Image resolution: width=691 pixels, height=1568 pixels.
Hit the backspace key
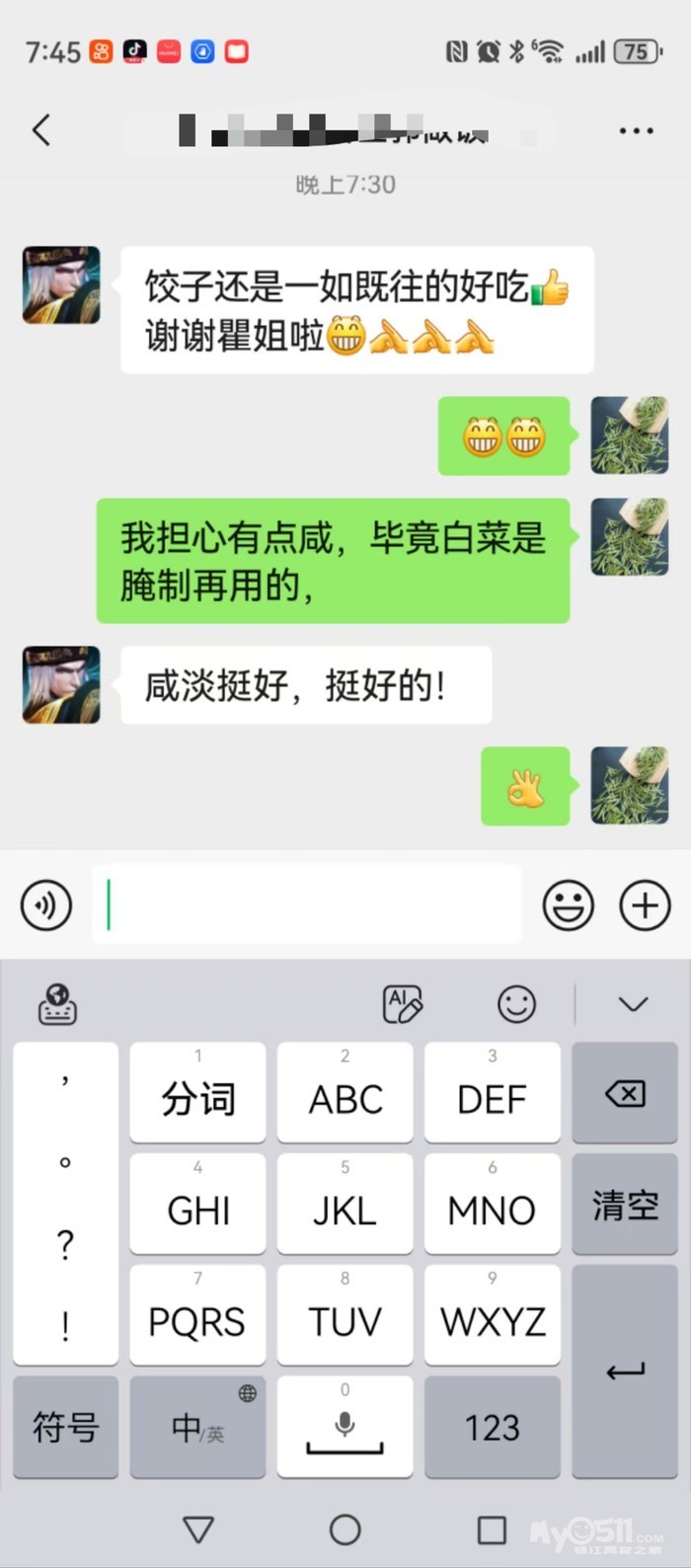(x=625, y=1093)
